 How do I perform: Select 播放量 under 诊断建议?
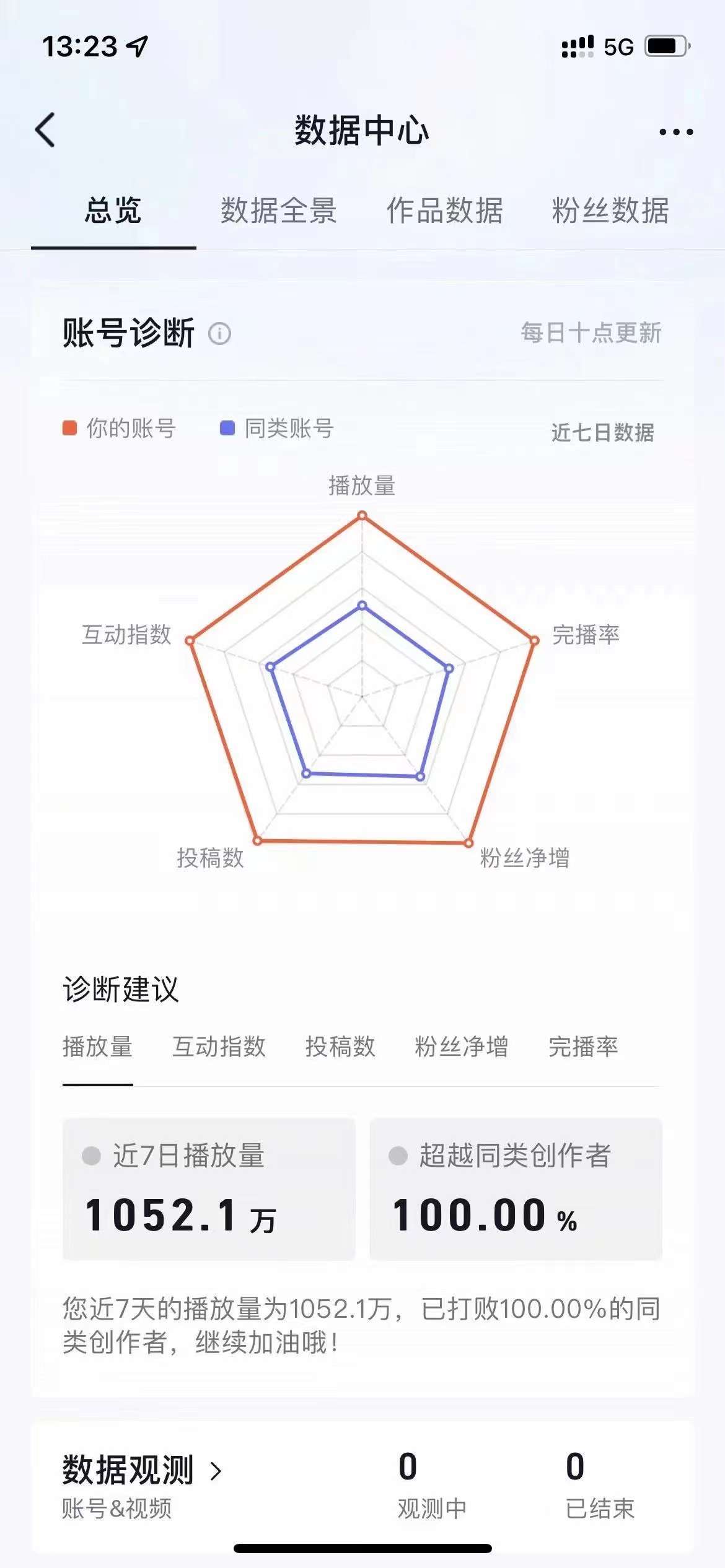[98, 1047]
